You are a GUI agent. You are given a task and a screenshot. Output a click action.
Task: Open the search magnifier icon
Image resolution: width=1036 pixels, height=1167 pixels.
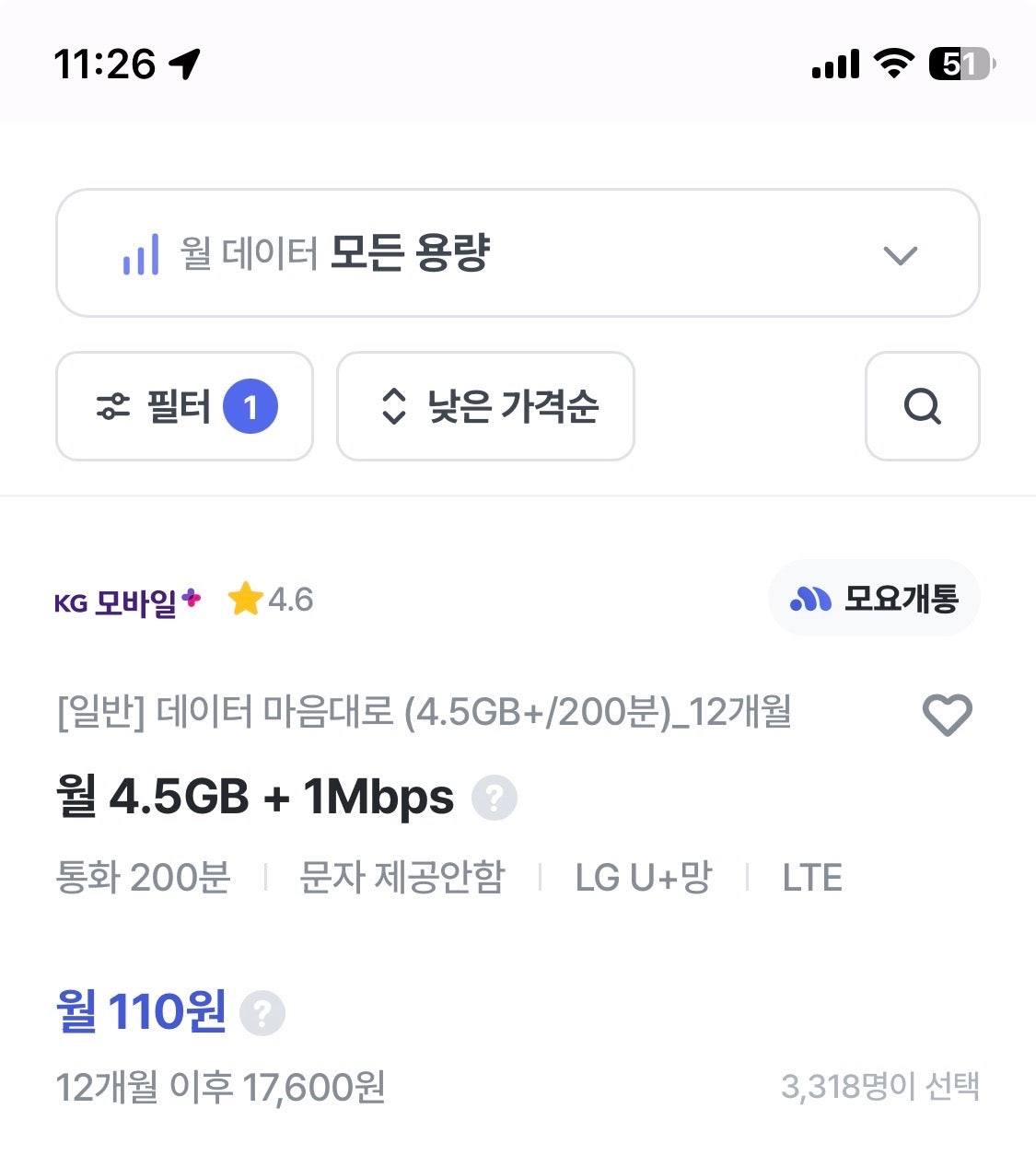tap(922, 407)
